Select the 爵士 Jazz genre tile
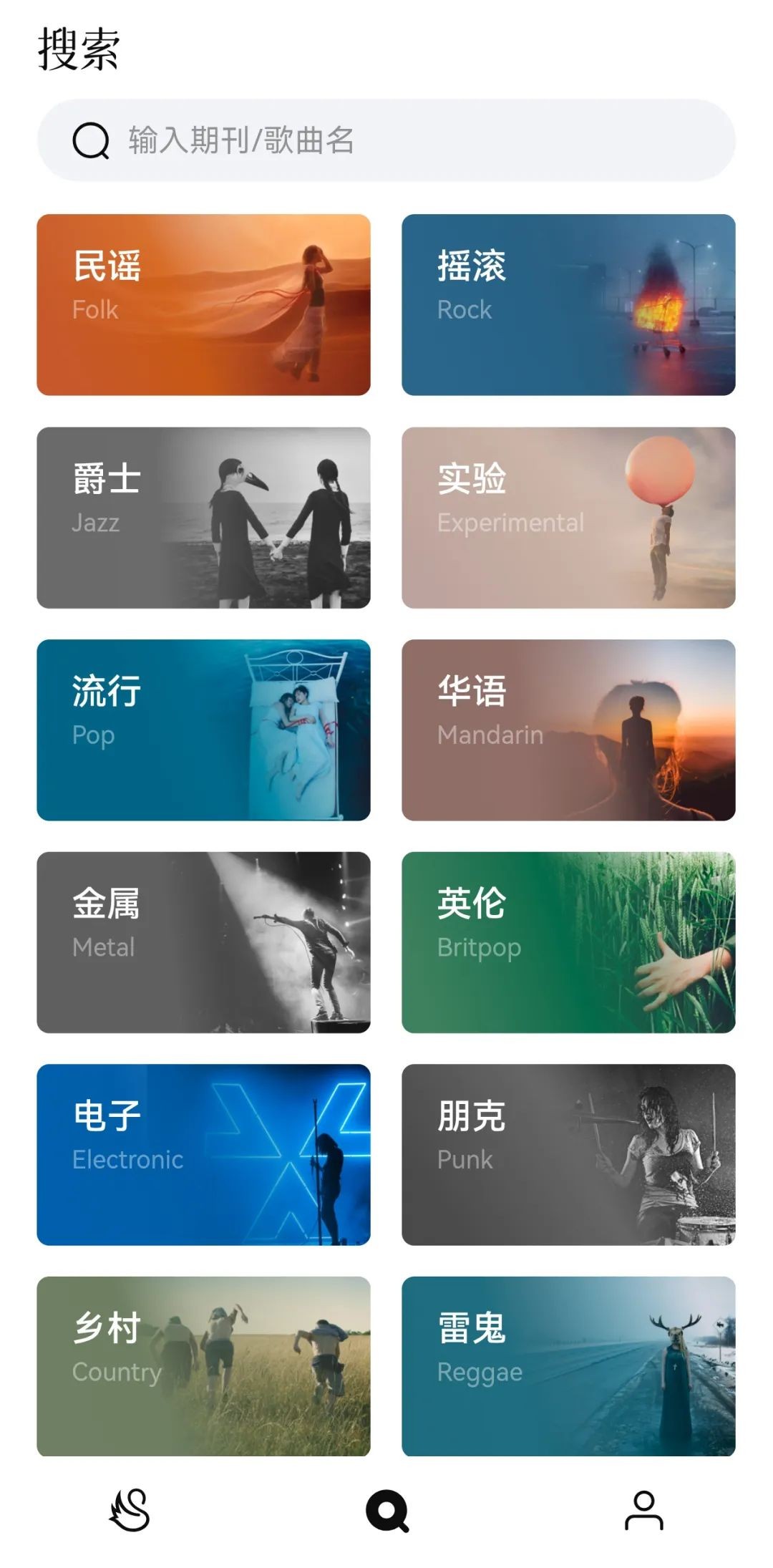 tap(203, 518)
